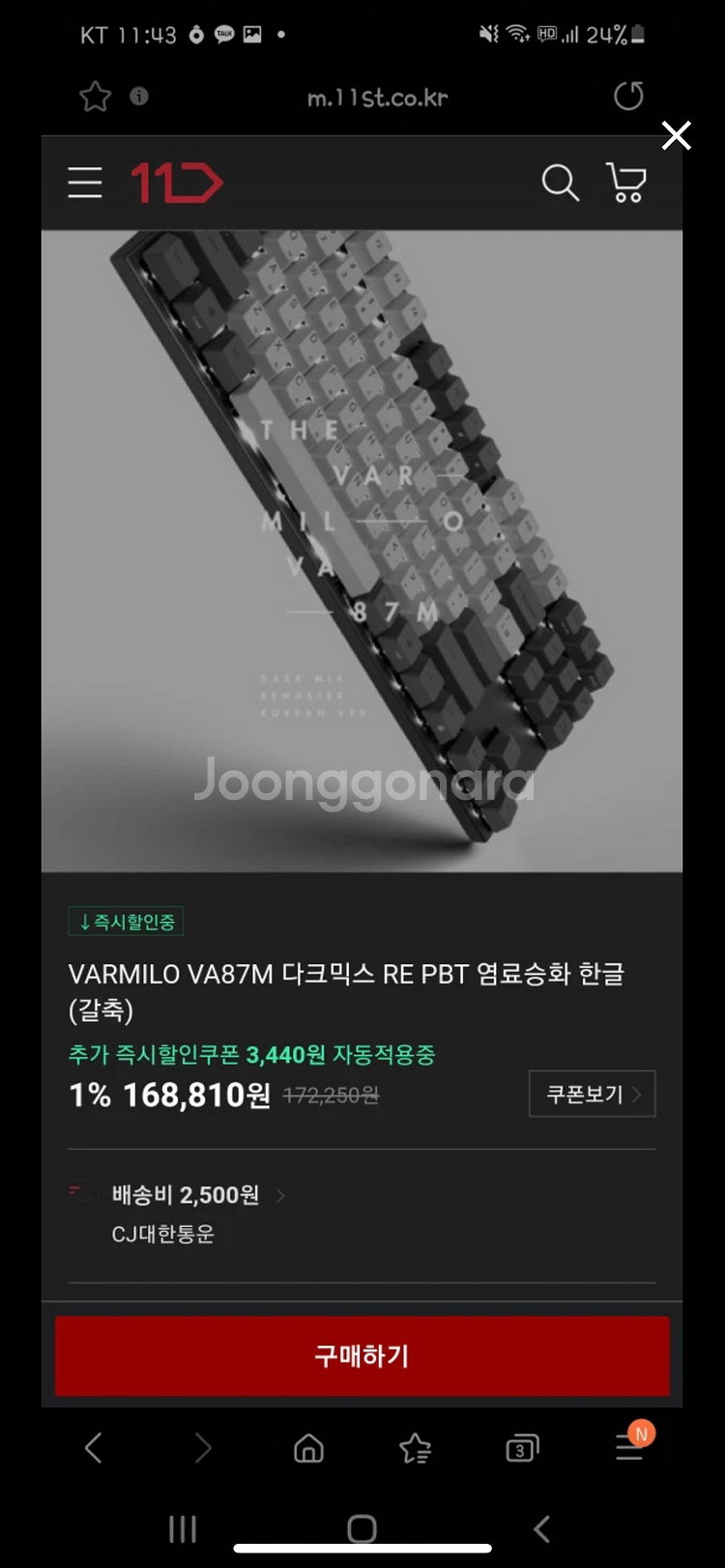
Task: Open the system recent apps
Action: point(183,1528)
